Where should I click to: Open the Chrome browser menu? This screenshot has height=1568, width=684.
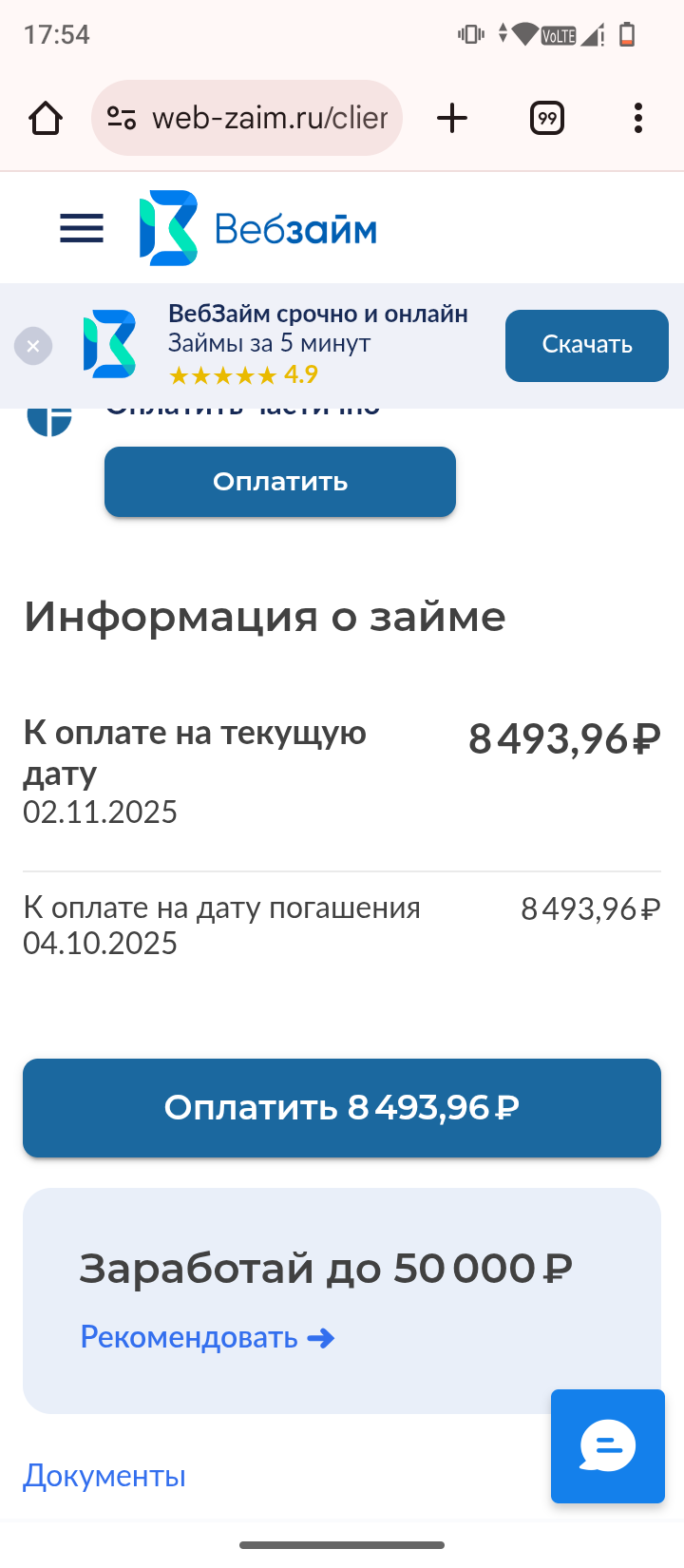pos(637,118)
